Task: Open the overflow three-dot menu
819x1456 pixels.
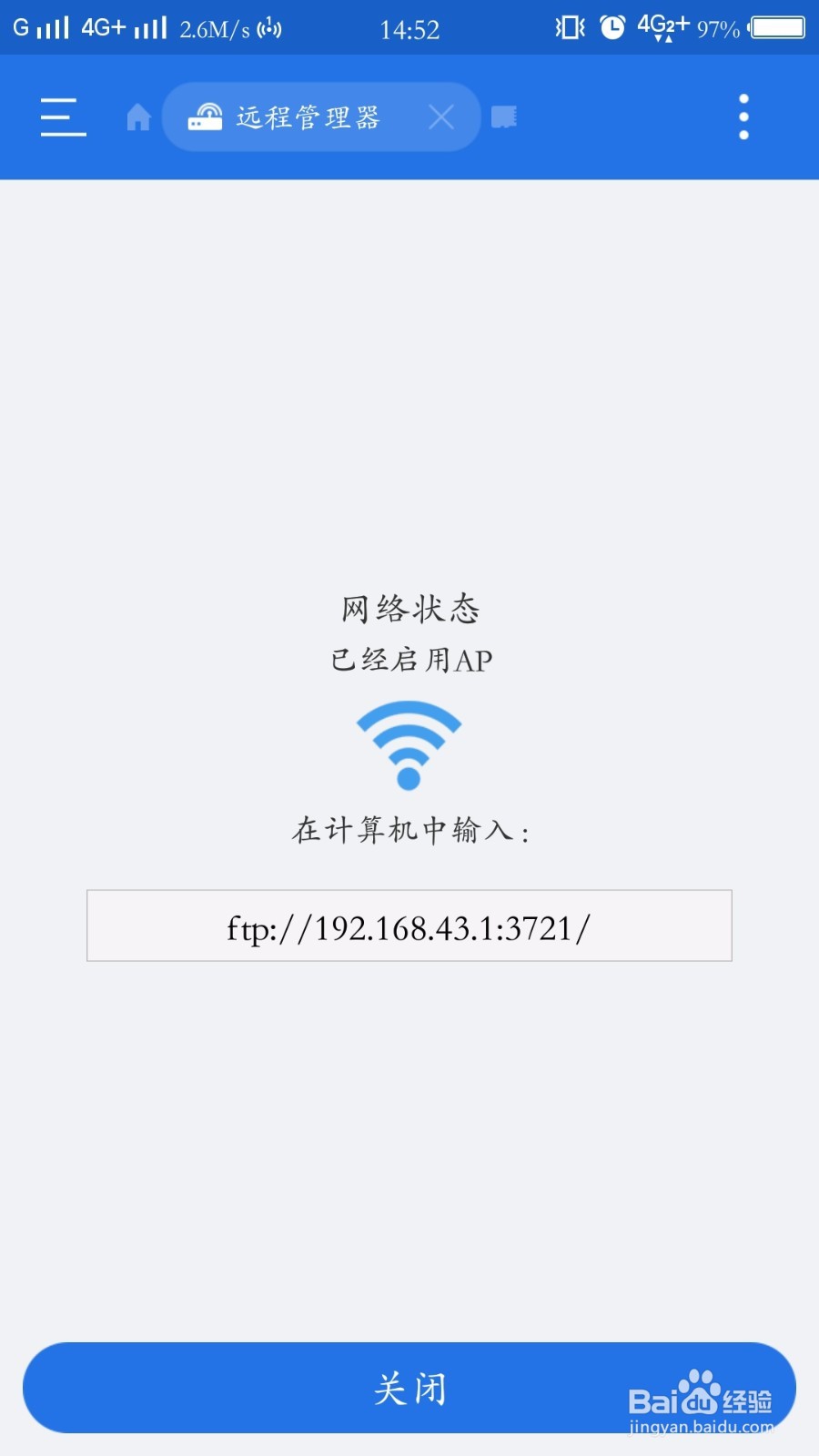Action: pos(743,116)
